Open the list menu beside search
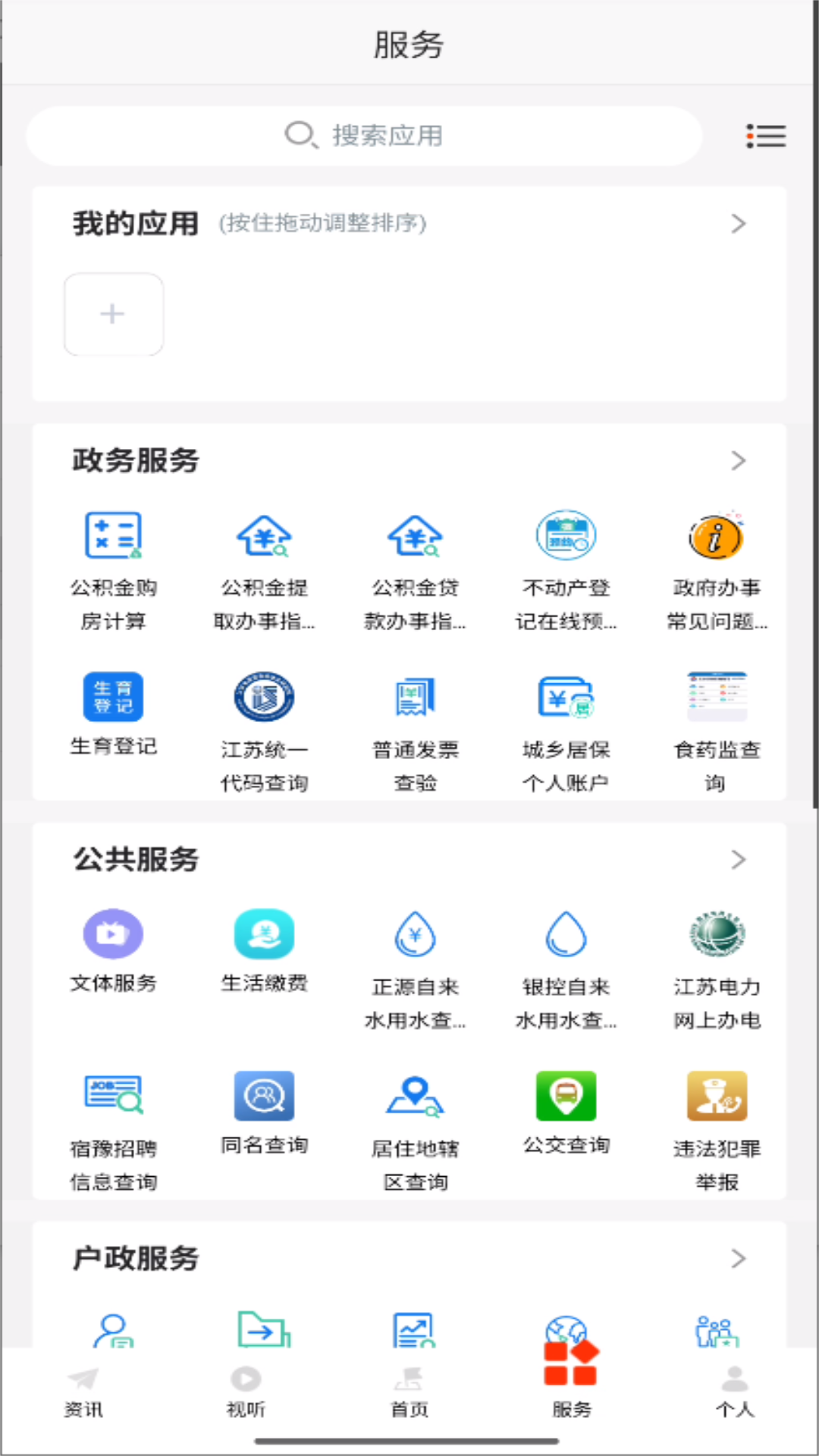This screenshot has height=1456, width=819. tap(767, 136)
